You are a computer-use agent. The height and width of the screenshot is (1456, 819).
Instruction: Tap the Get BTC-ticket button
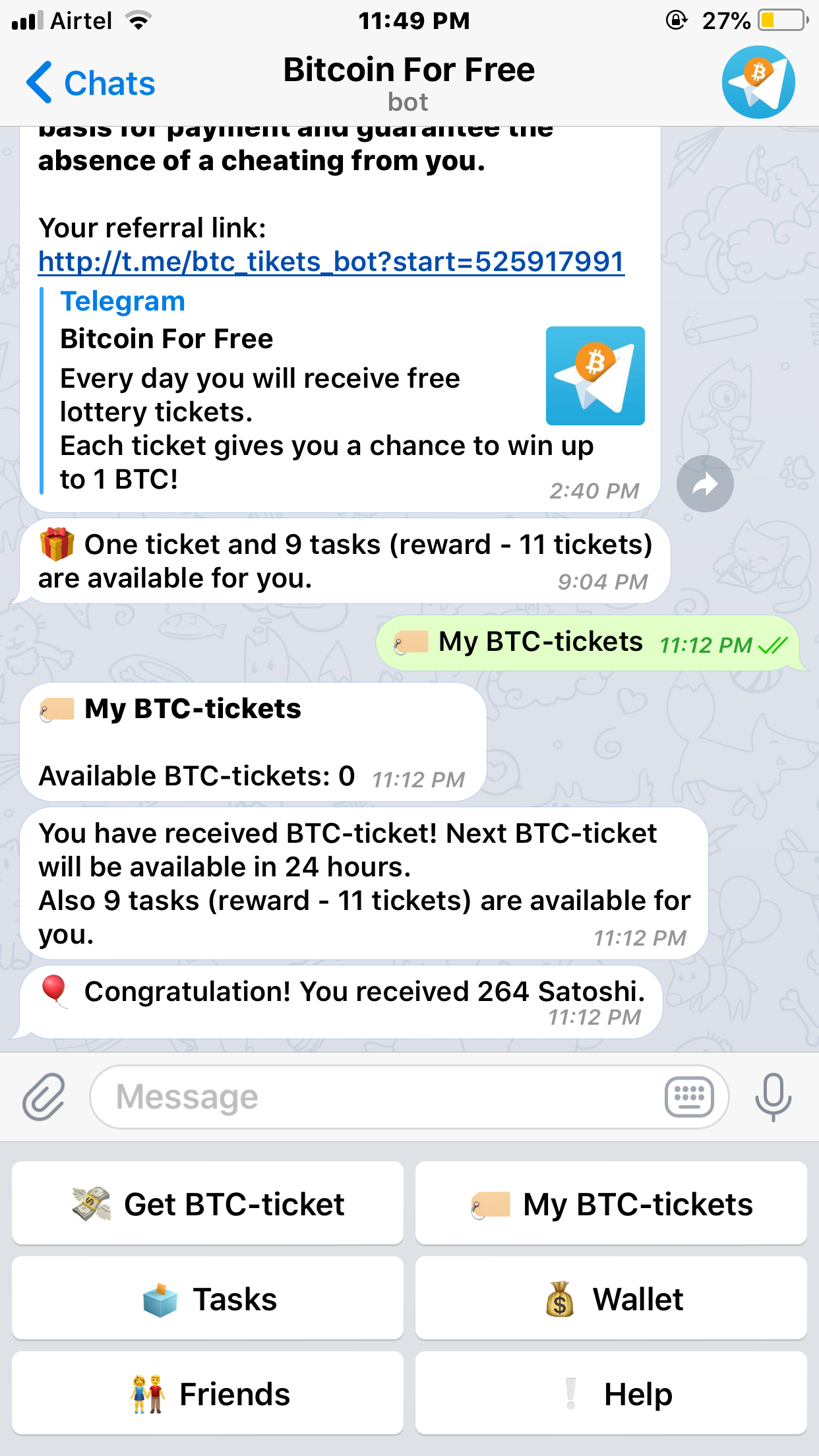[x=208, y=1204]
